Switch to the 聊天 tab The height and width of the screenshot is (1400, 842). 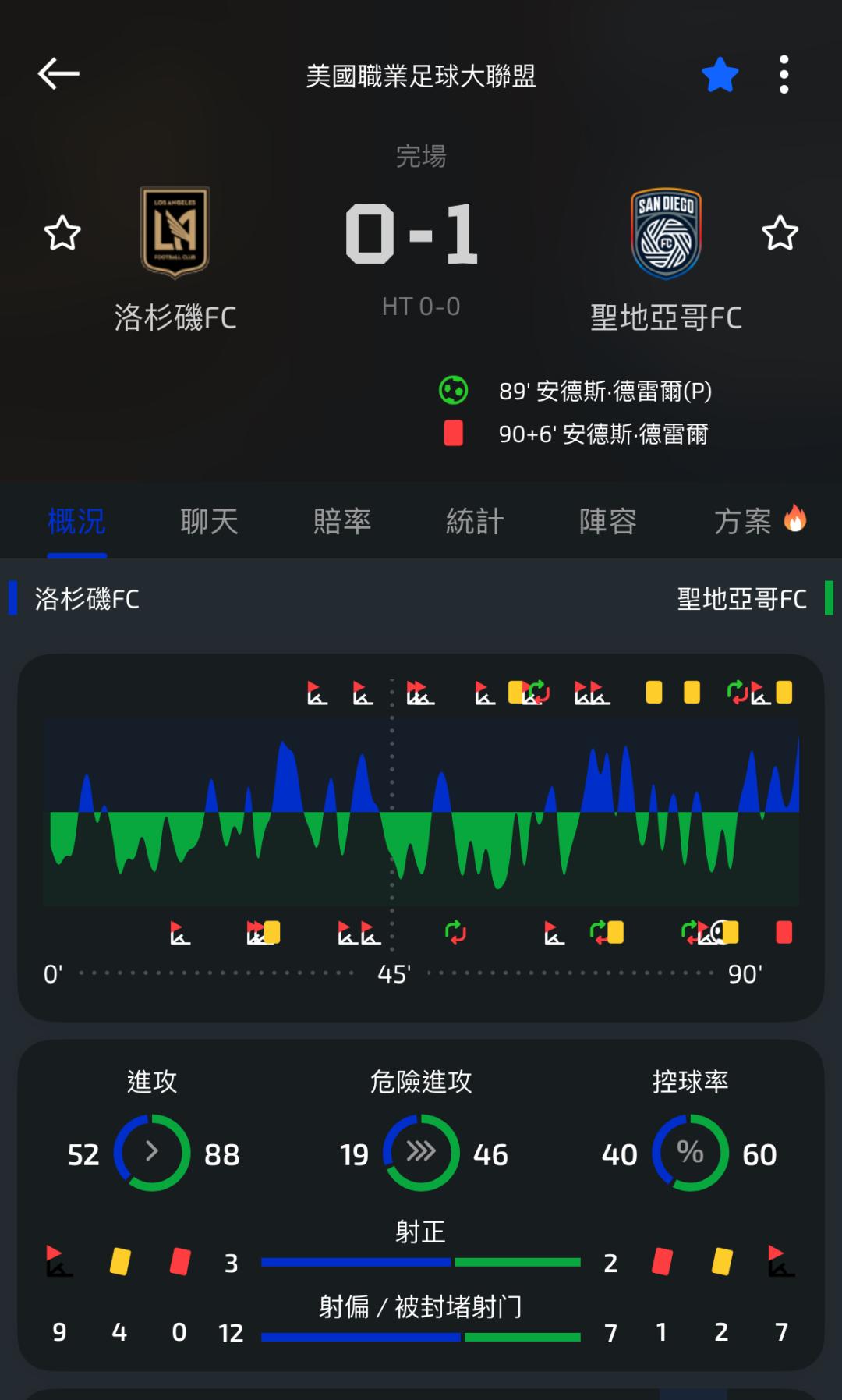point(209,521)
